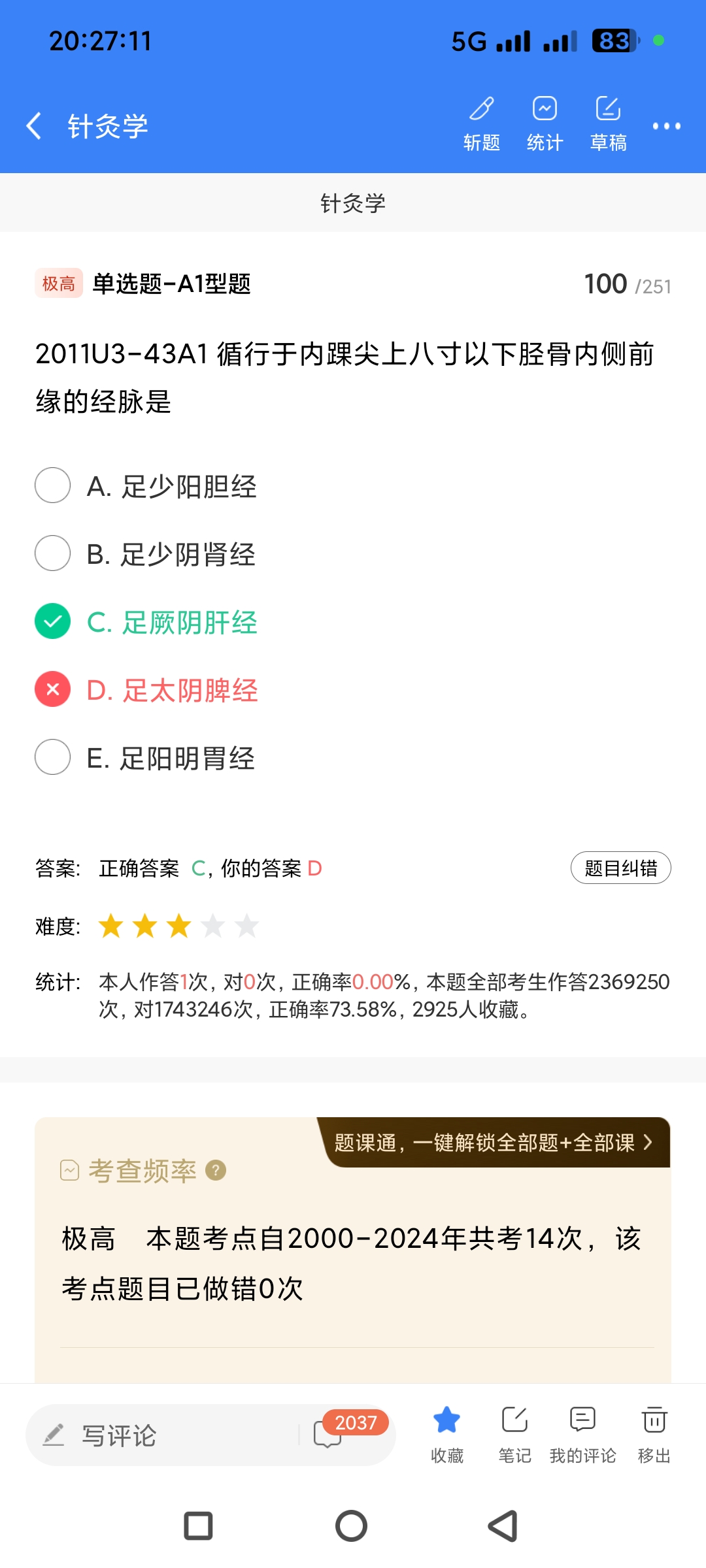Write a comment in 写评论 field

(x=163, y=1435)
